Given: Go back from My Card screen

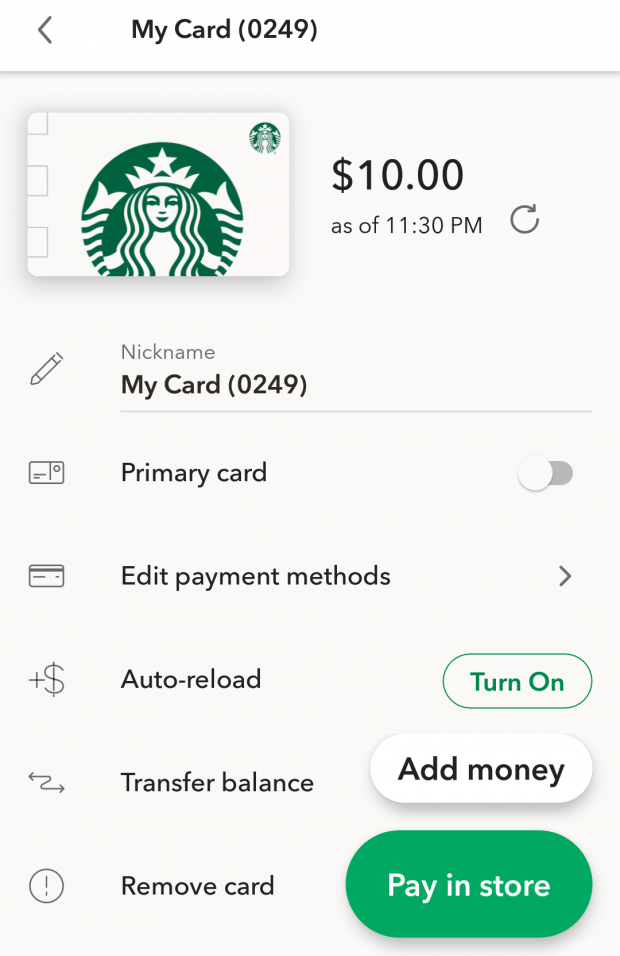Looking at the screenshot, I should click(x=45, y=30).
